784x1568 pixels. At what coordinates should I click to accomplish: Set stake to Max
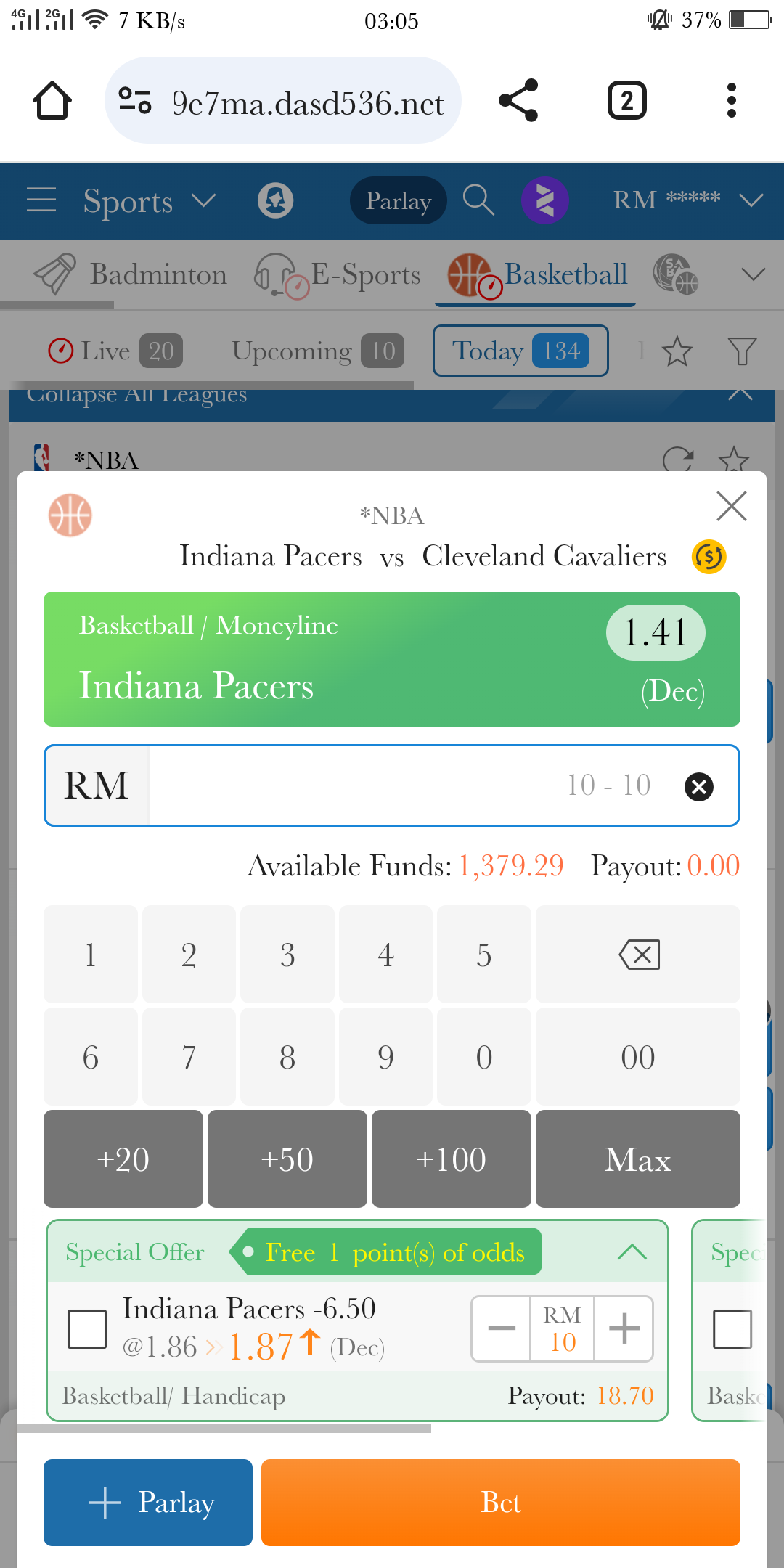point(638,1159)
